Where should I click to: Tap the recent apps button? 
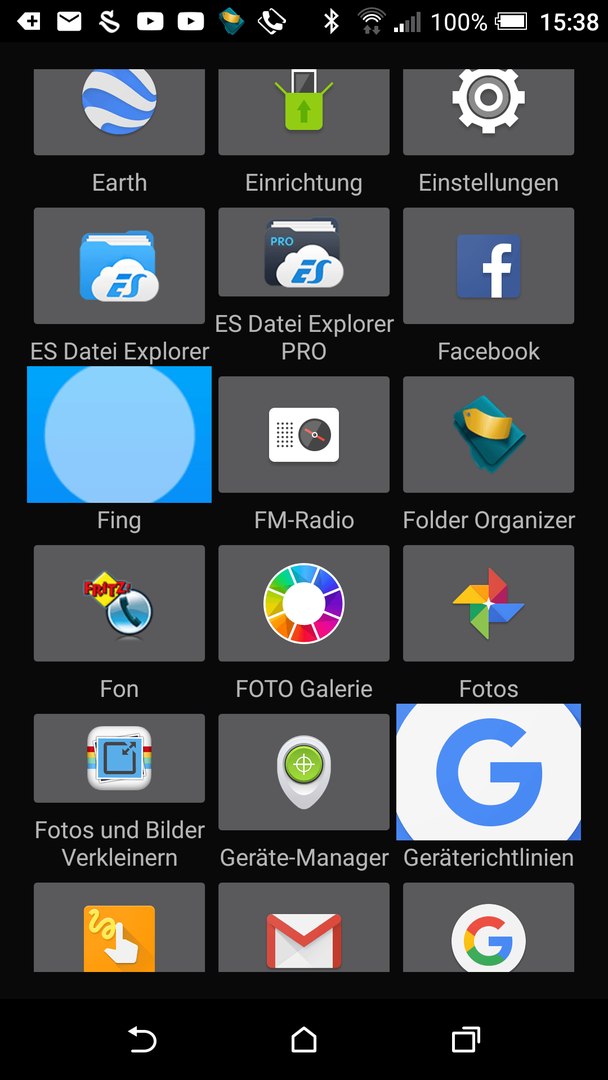pyautogui.click(x=465, y=1039)
